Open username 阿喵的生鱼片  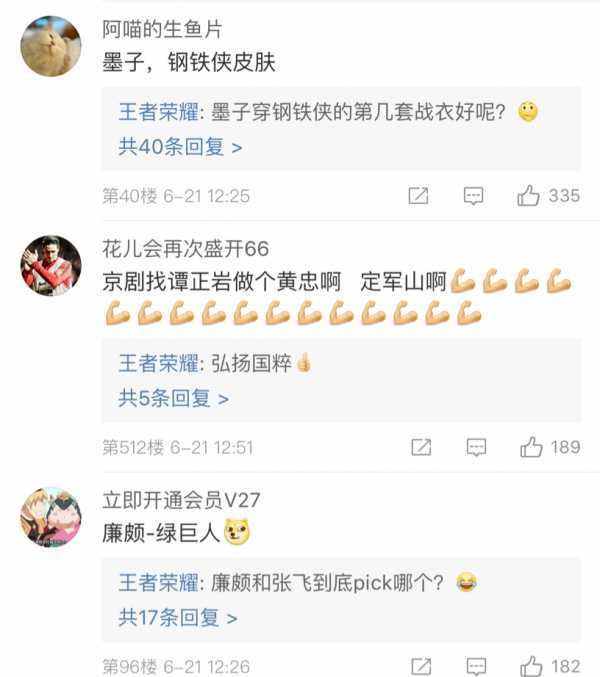[162, 30]
